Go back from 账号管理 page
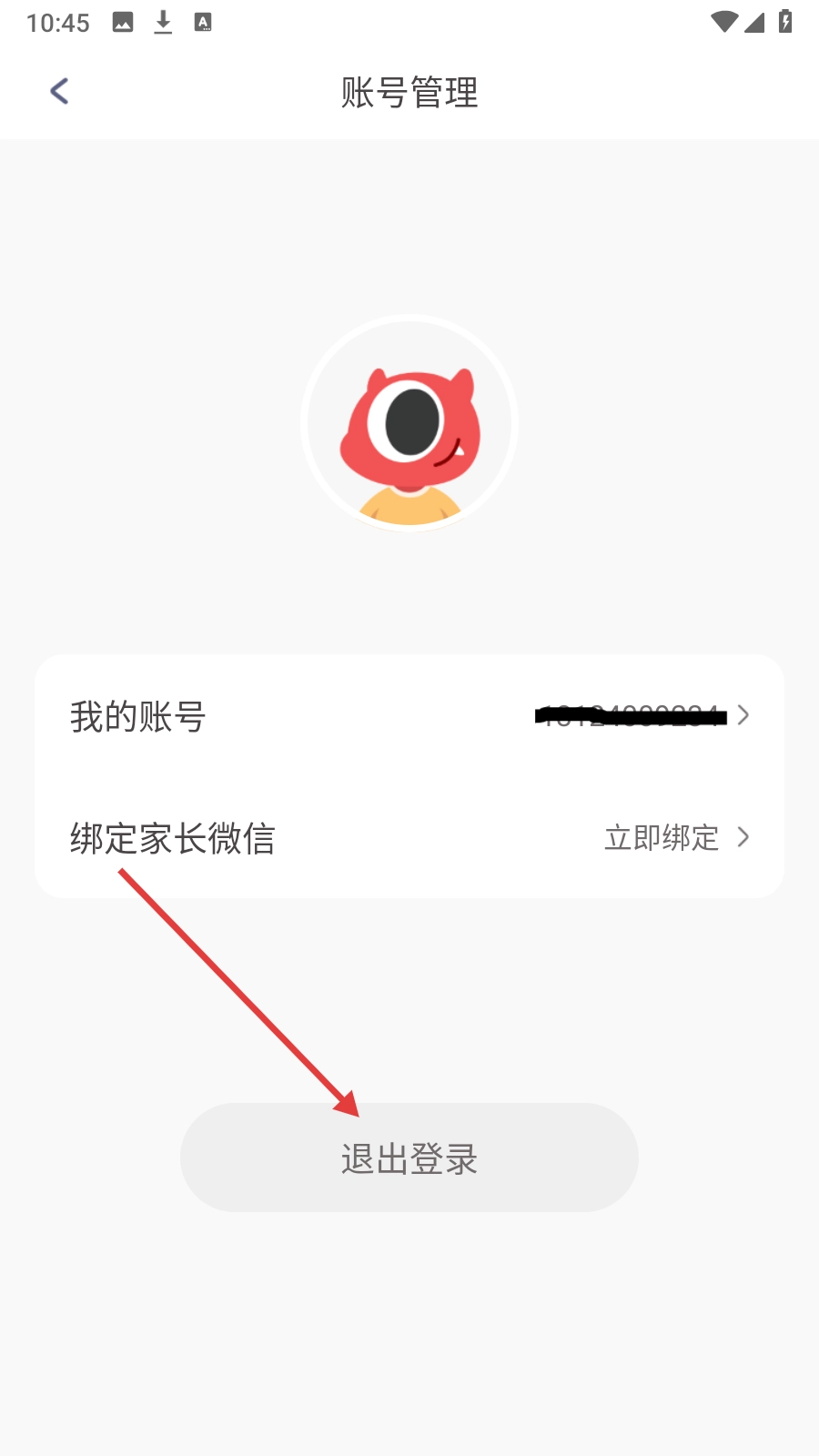The image size is (819, 1456). (59, 91)
